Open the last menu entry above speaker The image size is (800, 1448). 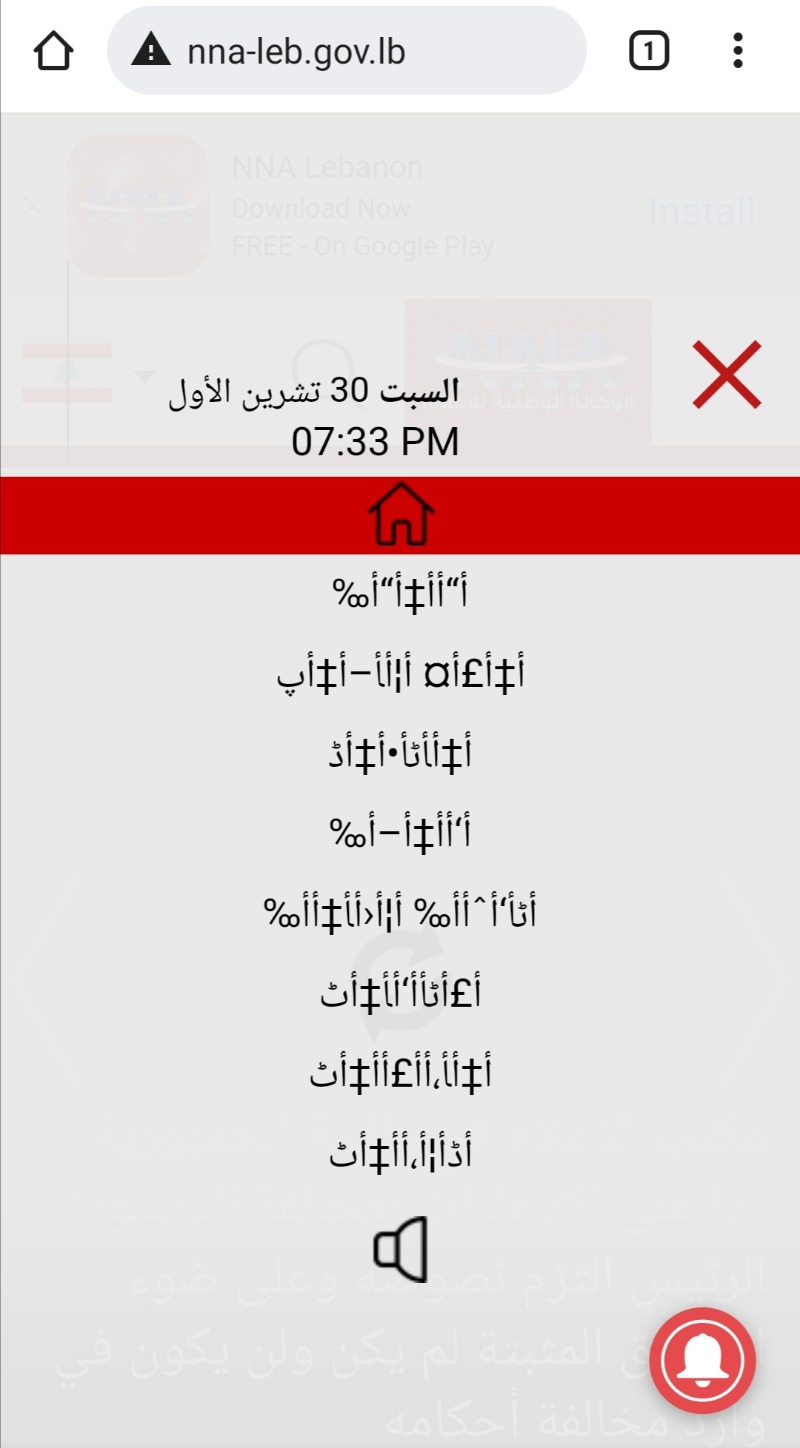400,1155
